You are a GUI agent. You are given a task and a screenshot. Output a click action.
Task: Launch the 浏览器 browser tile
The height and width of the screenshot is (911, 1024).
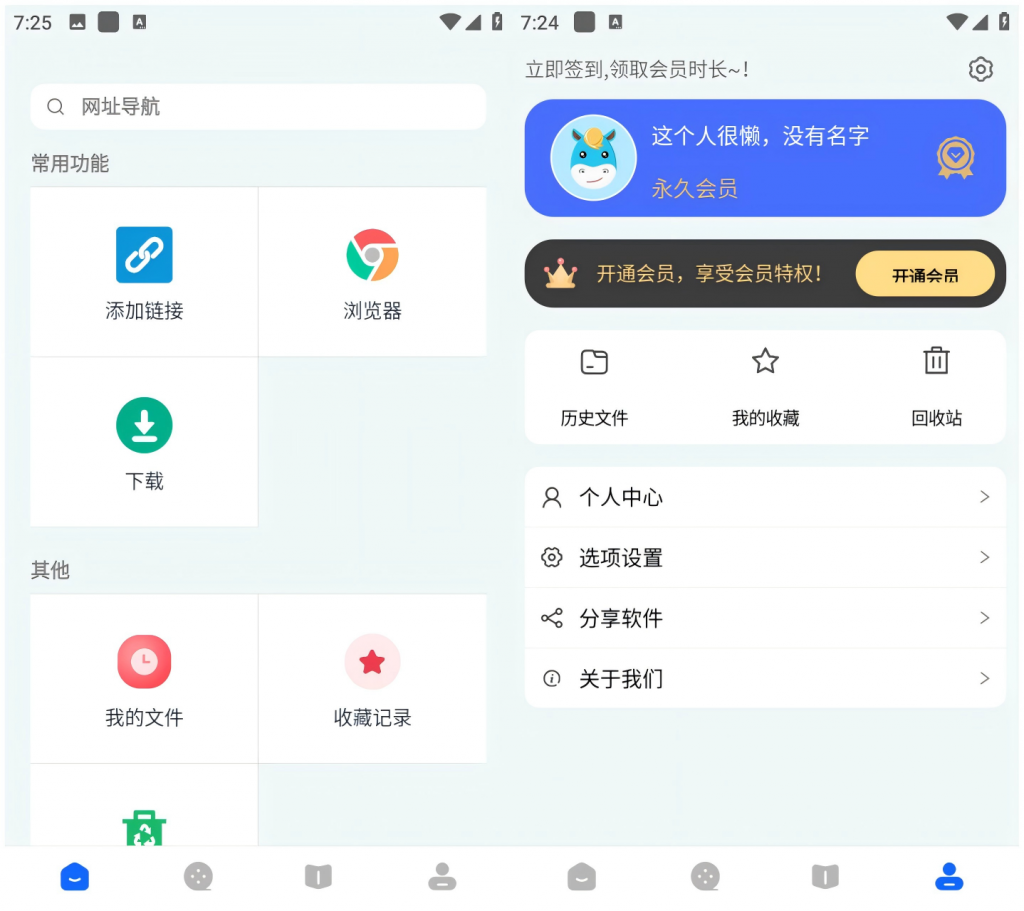pos(372,272)
